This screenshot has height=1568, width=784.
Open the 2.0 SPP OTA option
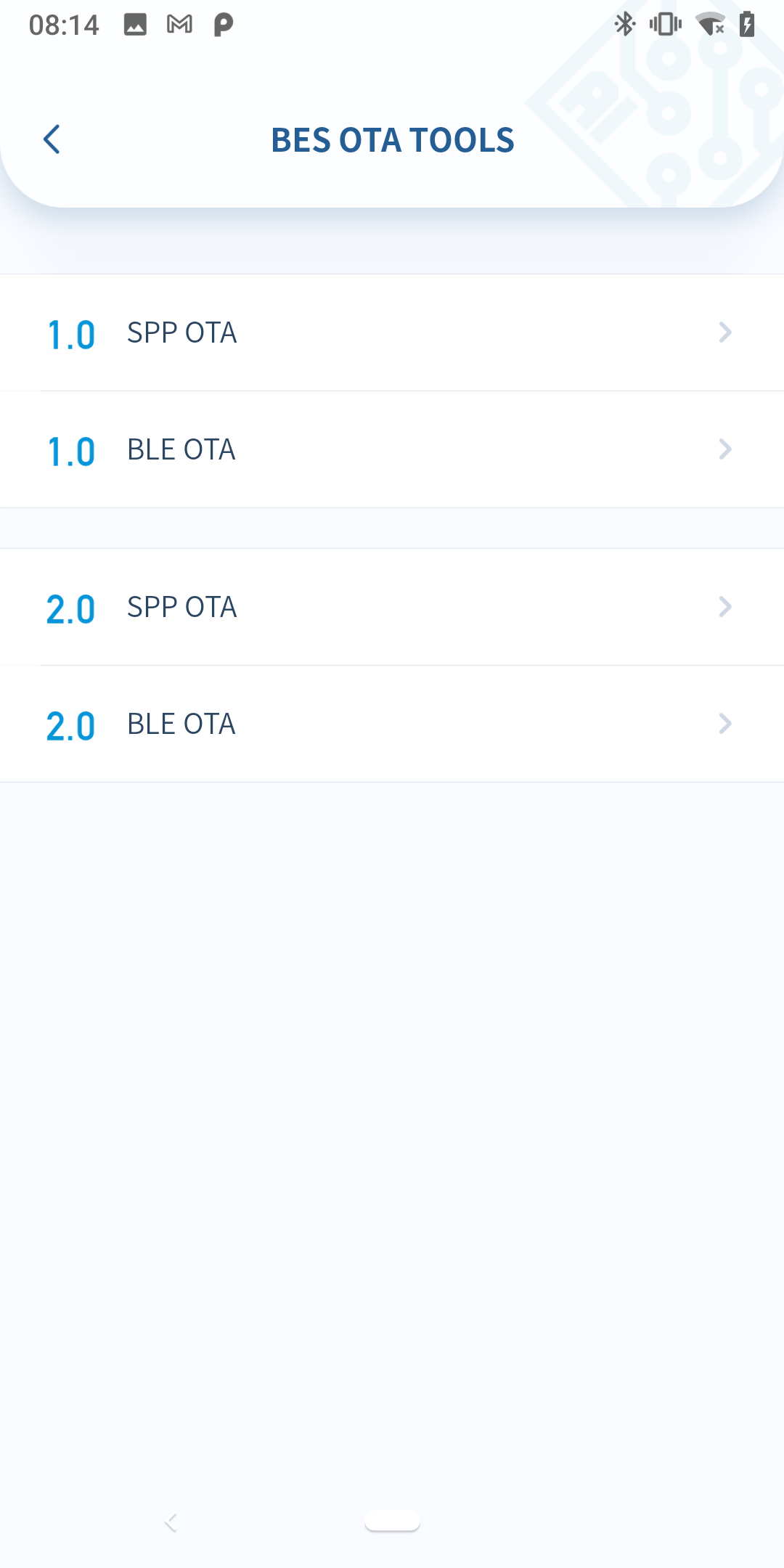point(392,607)
